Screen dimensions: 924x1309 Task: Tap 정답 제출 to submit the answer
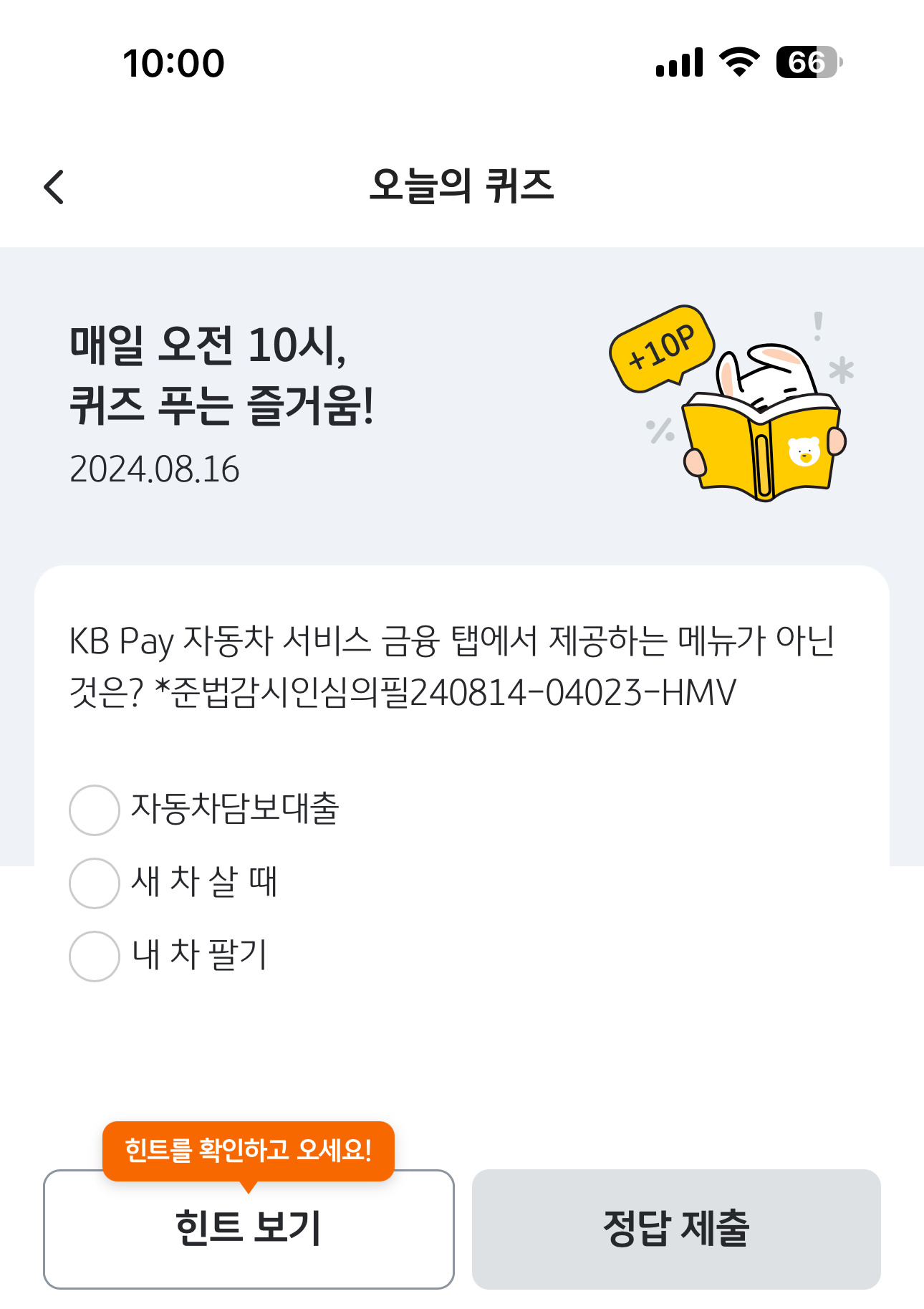click(x=676, y=1229)
